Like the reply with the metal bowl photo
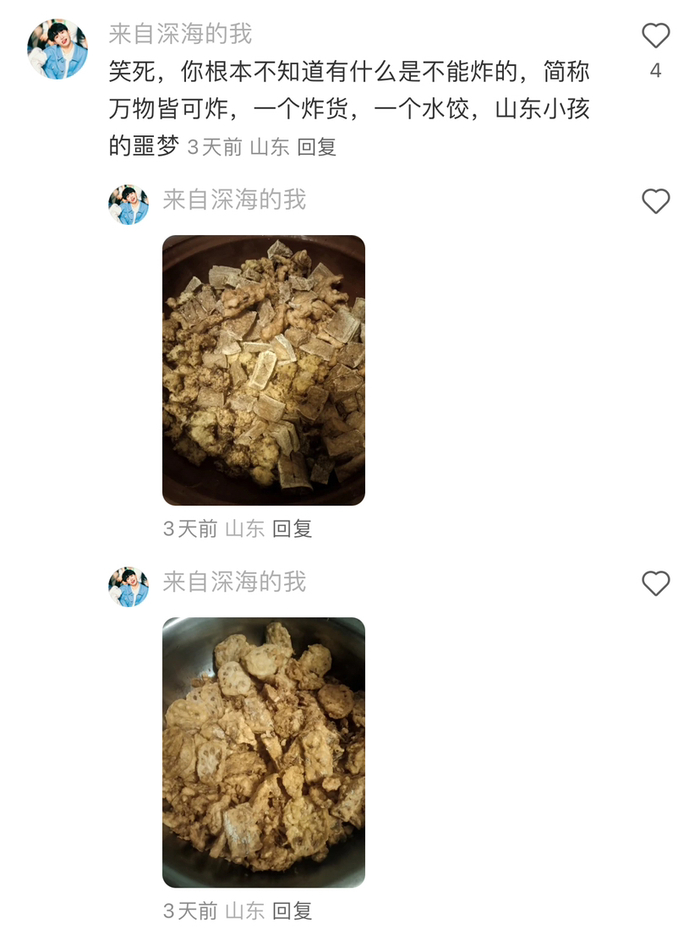Viewport: 700px width, 941px height. point(655,583)
